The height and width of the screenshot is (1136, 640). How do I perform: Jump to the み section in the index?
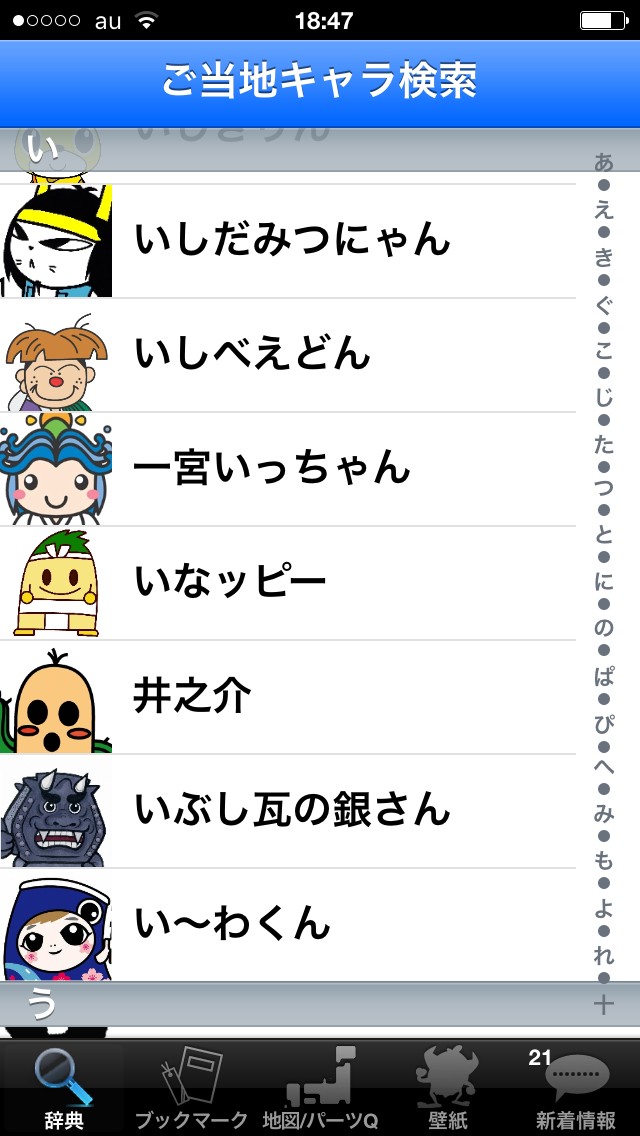(x=604, y=815)
